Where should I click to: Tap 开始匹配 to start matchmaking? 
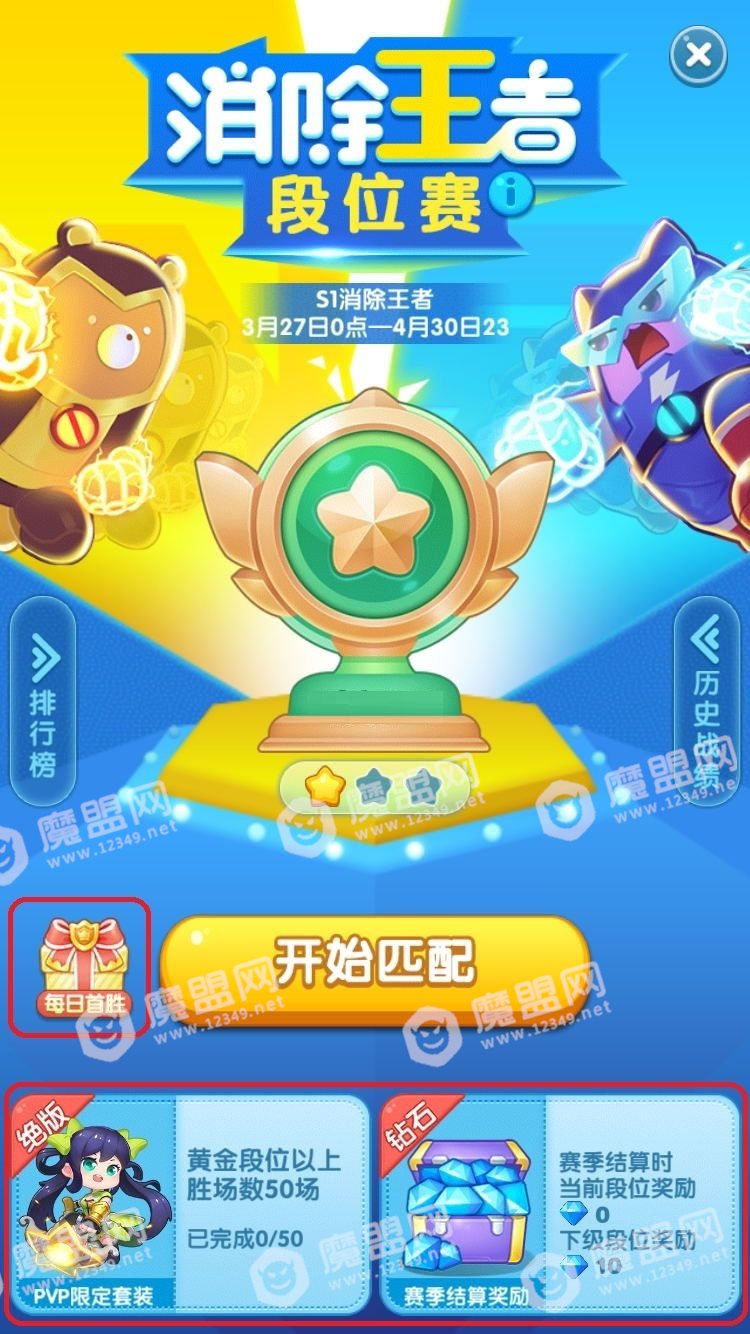pyautogui.click(x=375, y=965)
